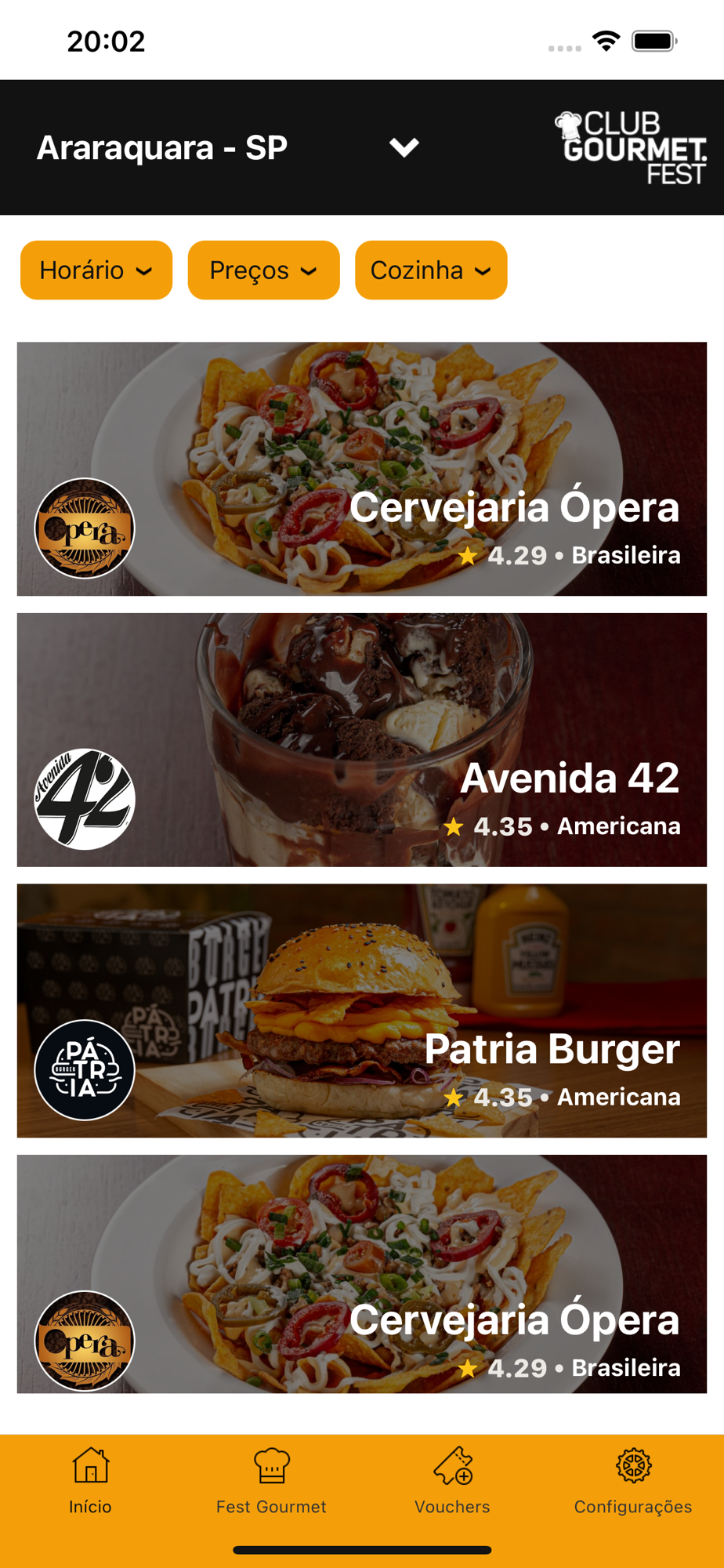Switch to the Vouchers tab
Screen dimensions: 724x1568
tap(452, 1480)
